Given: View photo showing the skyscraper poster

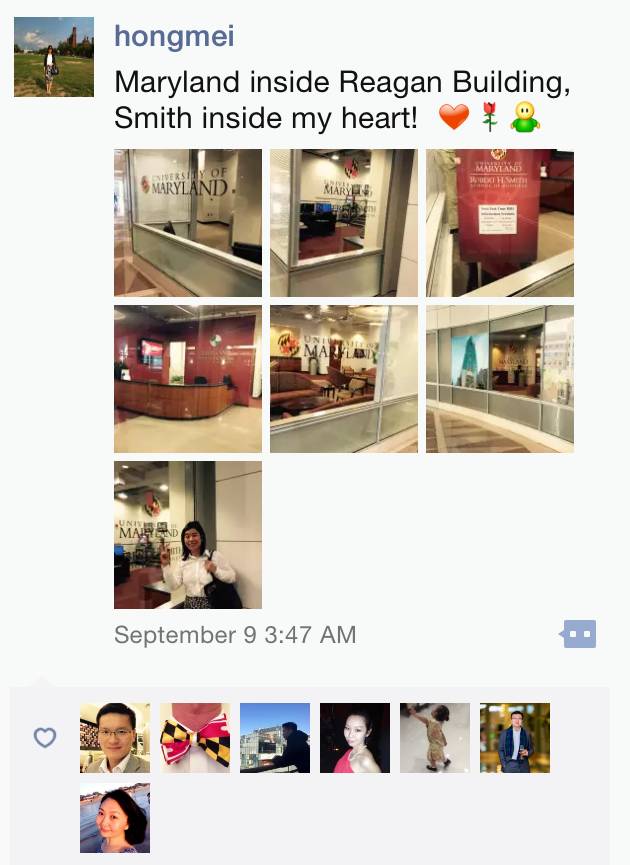Looking at the screenshot, I should pos(500,379).
